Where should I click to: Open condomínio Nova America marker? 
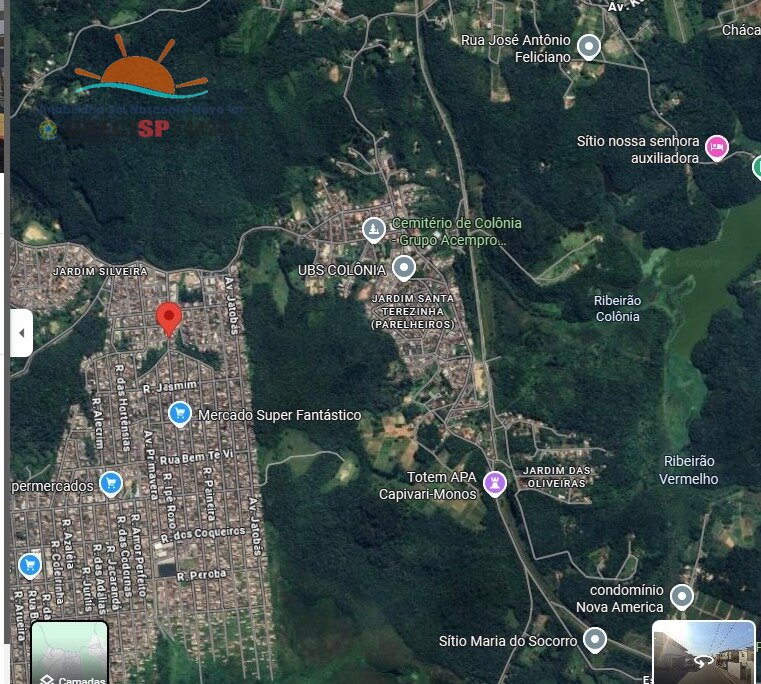click(681, 597)
